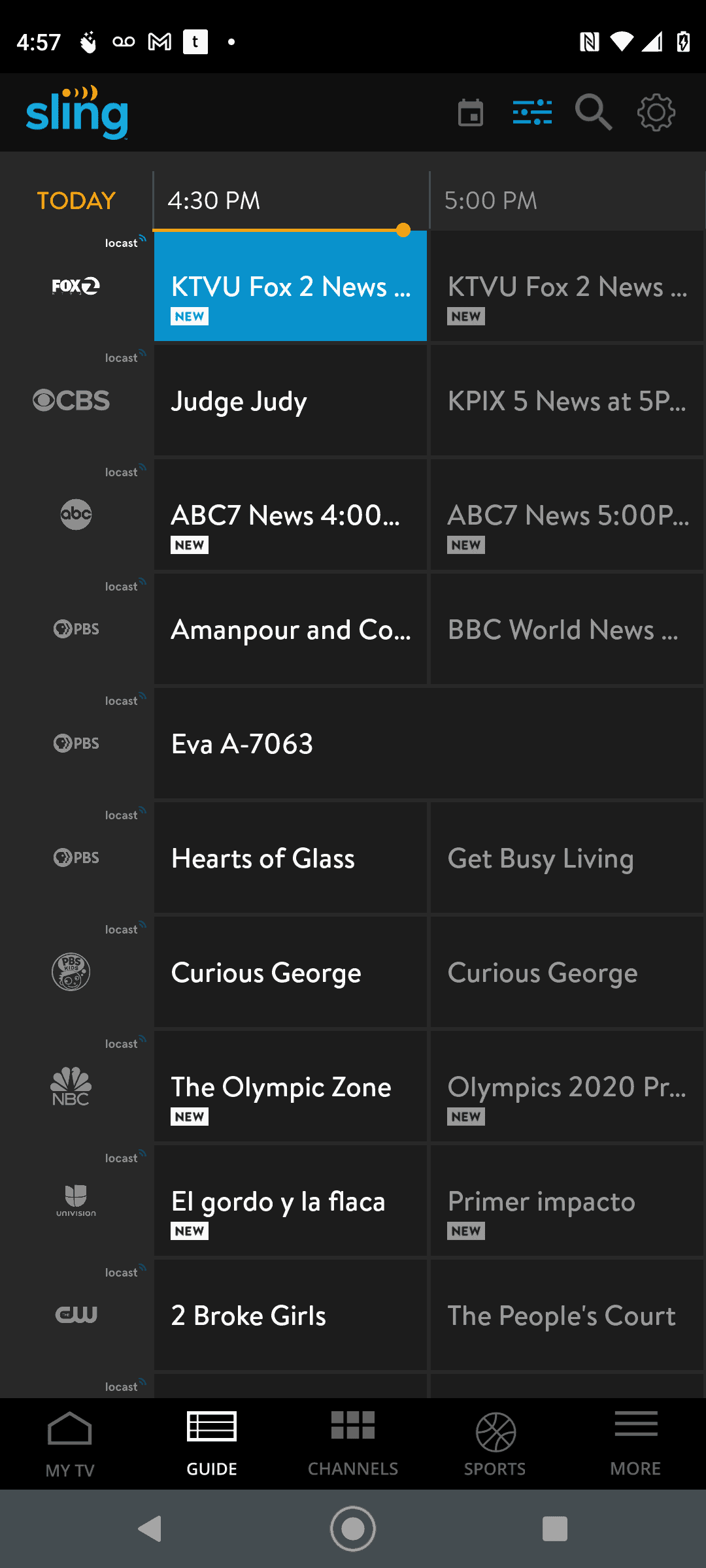Tap the orange timeline progress marker

(403, 230)
